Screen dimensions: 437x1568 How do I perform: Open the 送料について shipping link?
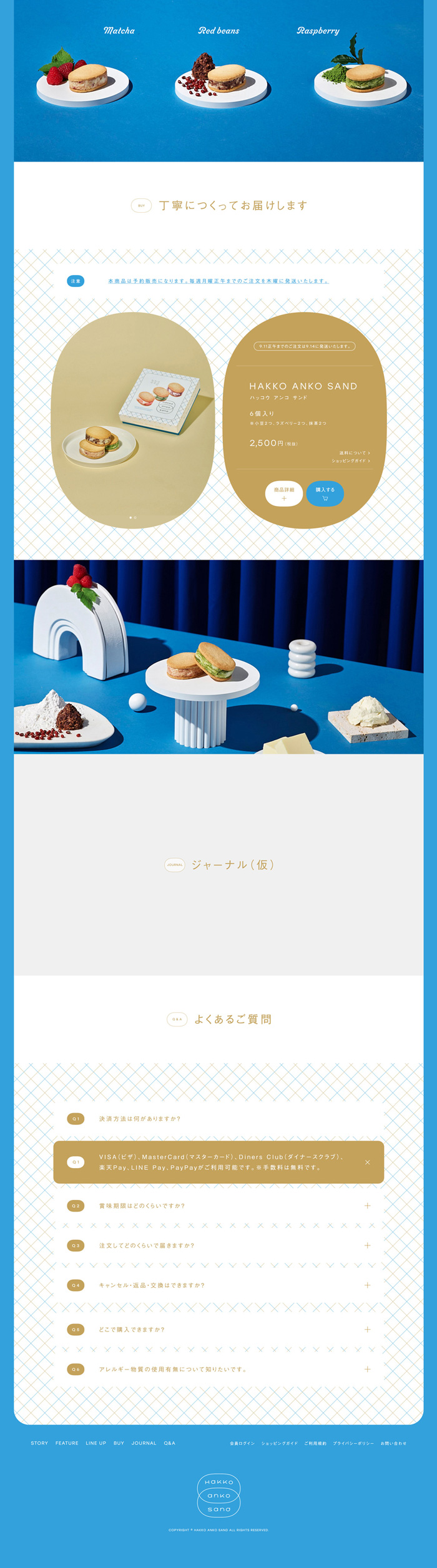[x=354, y=453]
